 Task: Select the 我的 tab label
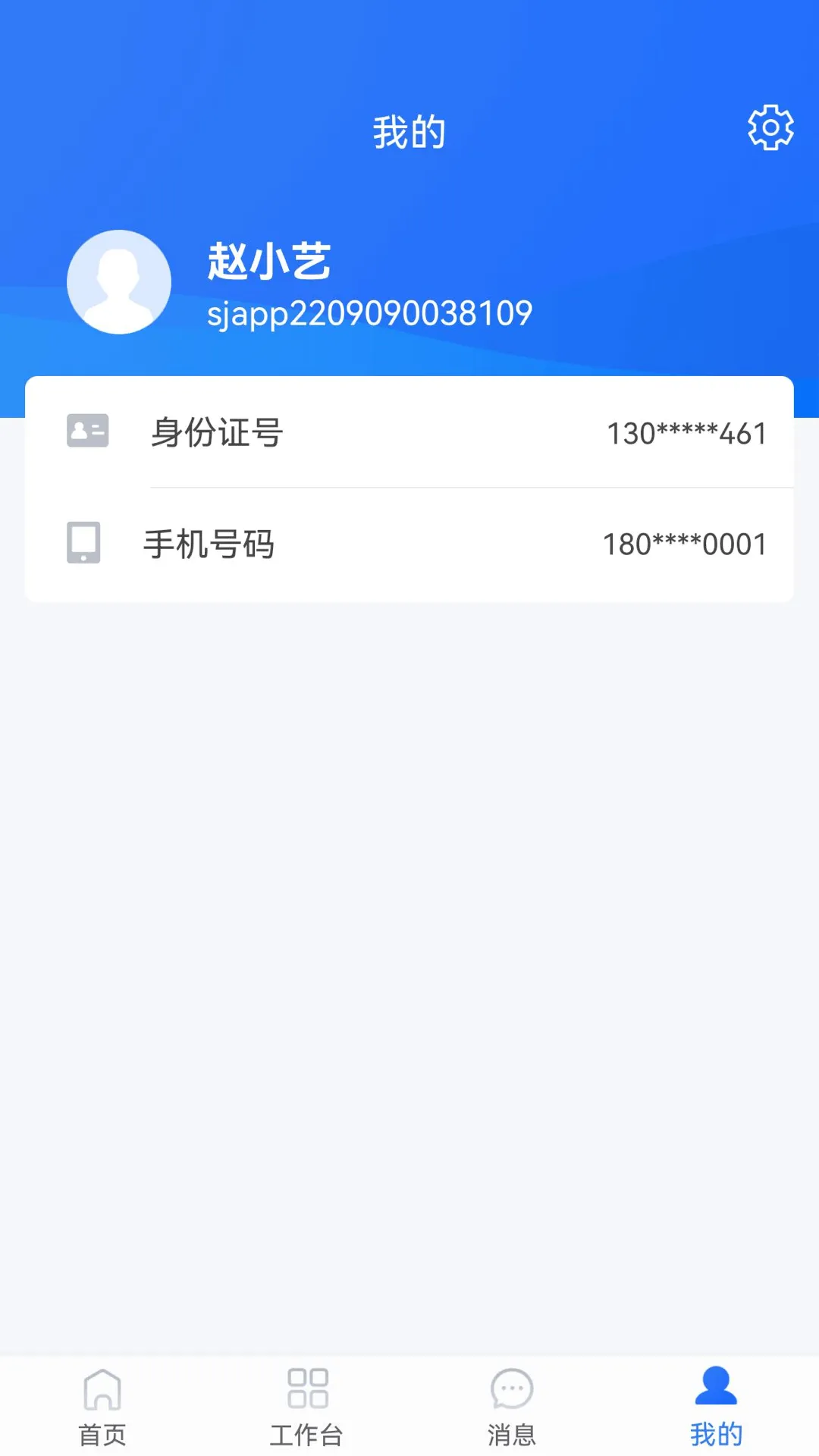[716, 1434]
